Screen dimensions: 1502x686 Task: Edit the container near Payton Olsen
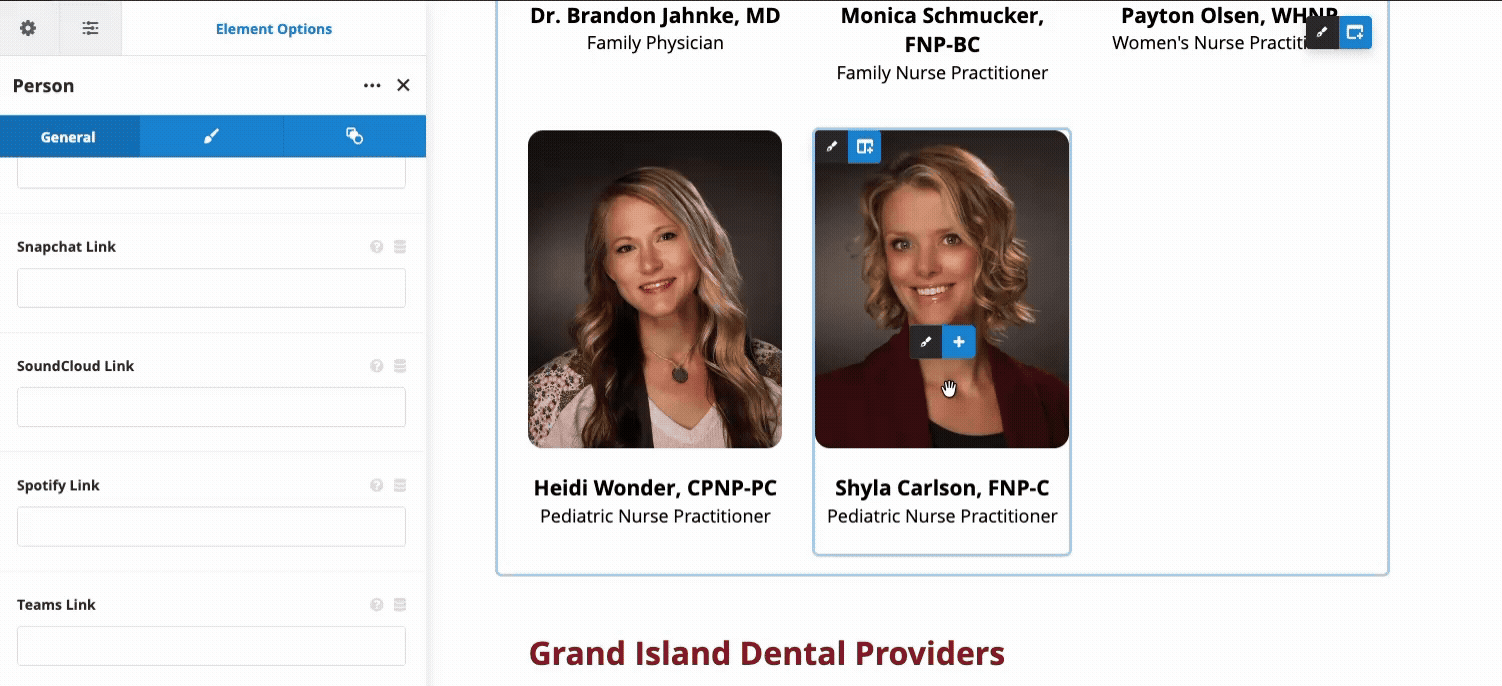1322,32
